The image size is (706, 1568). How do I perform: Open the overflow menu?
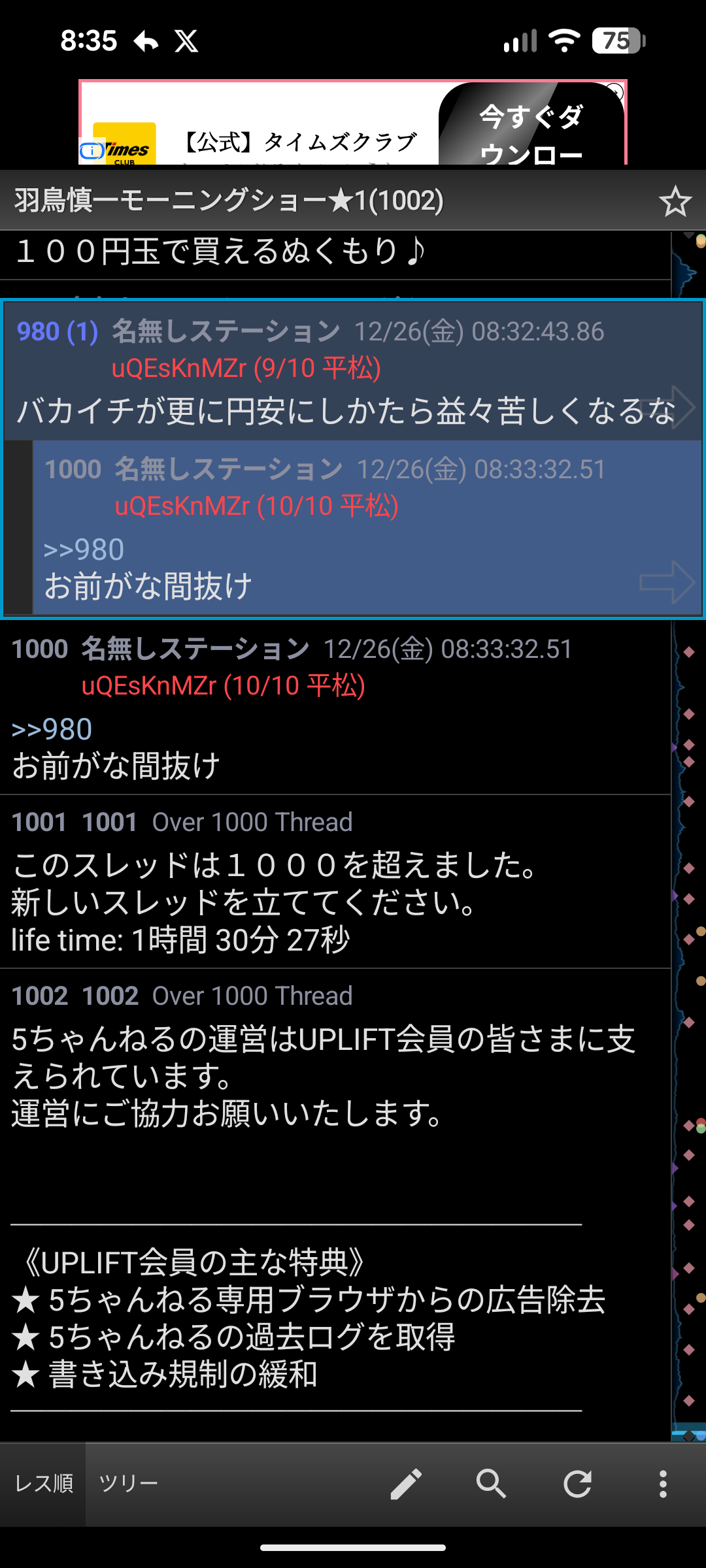coord(663,1484)
